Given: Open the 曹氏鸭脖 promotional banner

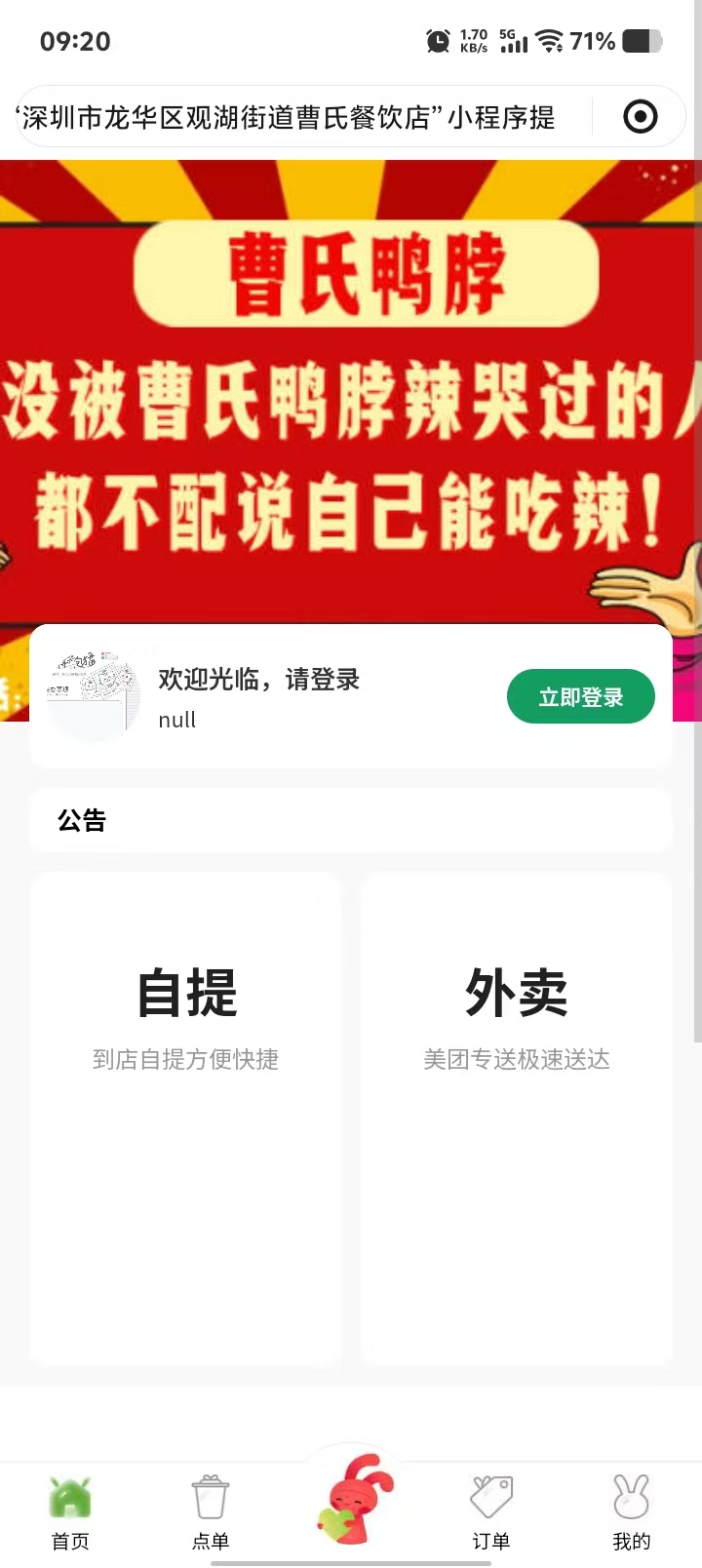Looking at the screenshot, I should tap(350, 390).
